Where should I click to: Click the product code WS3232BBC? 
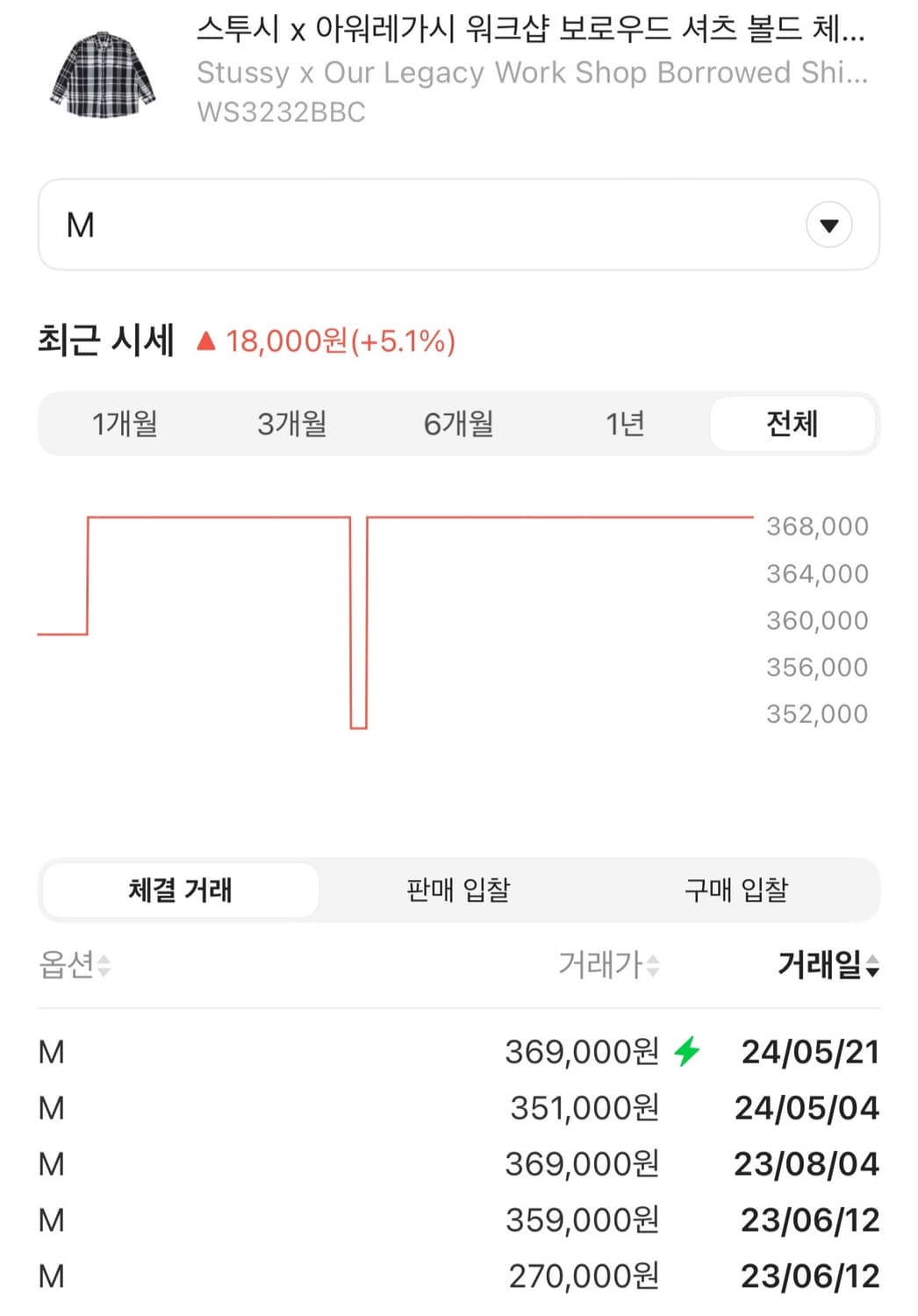coord(281,111)
